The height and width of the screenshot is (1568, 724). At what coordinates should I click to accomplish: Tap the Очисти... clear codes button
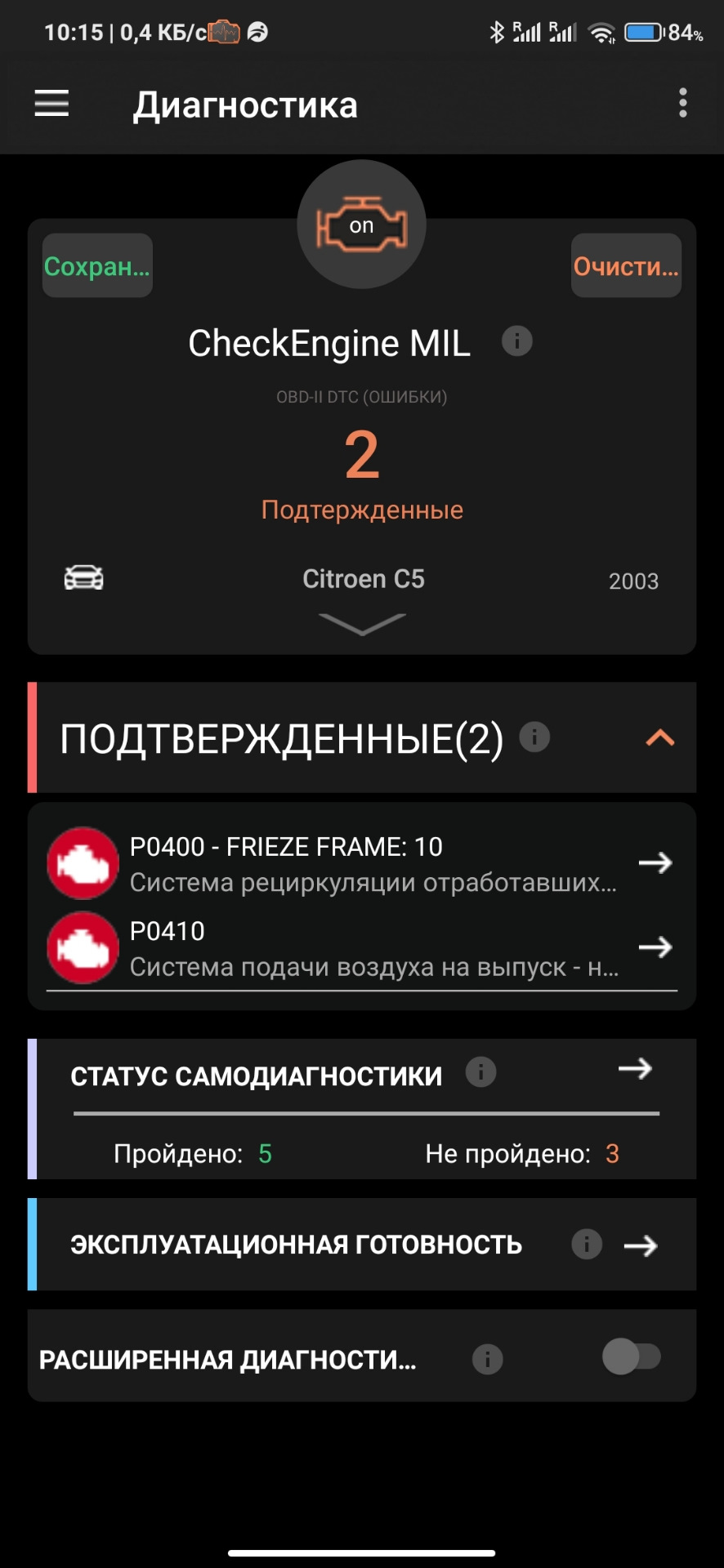[626, 265]
